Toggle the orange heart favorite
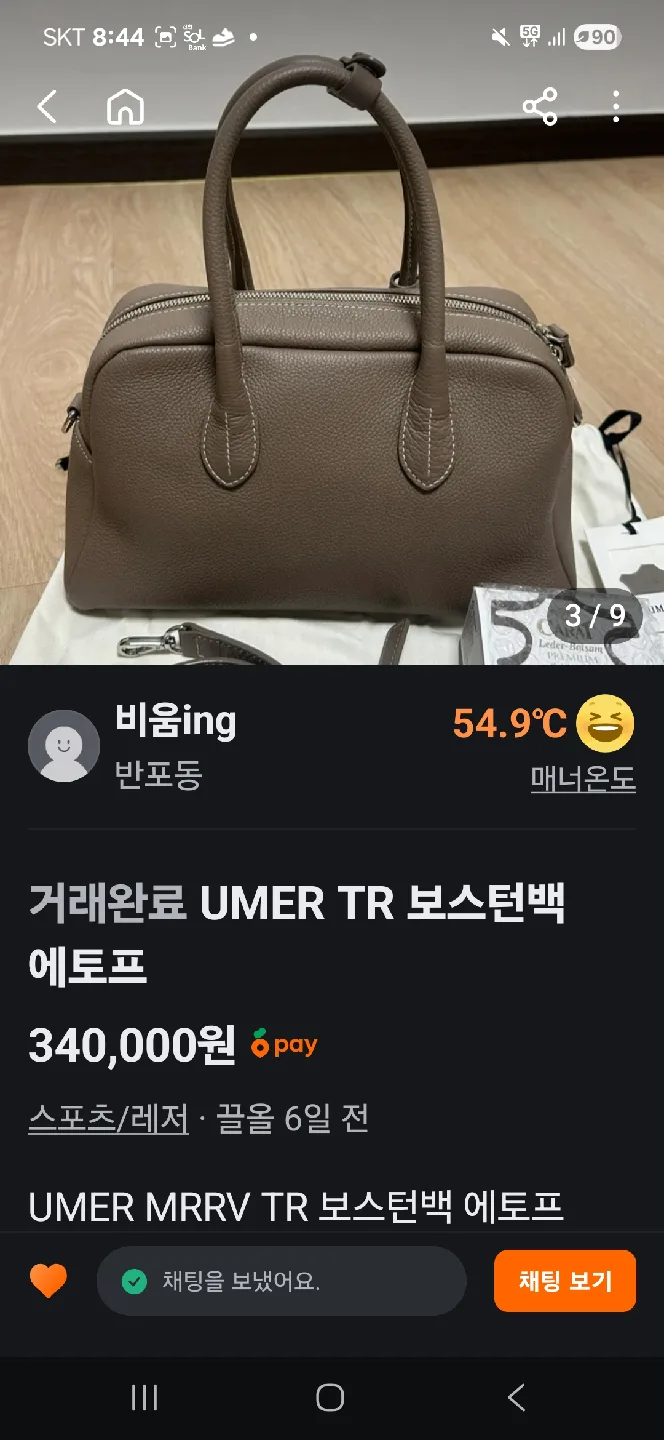The width and height of the screenshot is (664, 1440). pos(48,1281)
